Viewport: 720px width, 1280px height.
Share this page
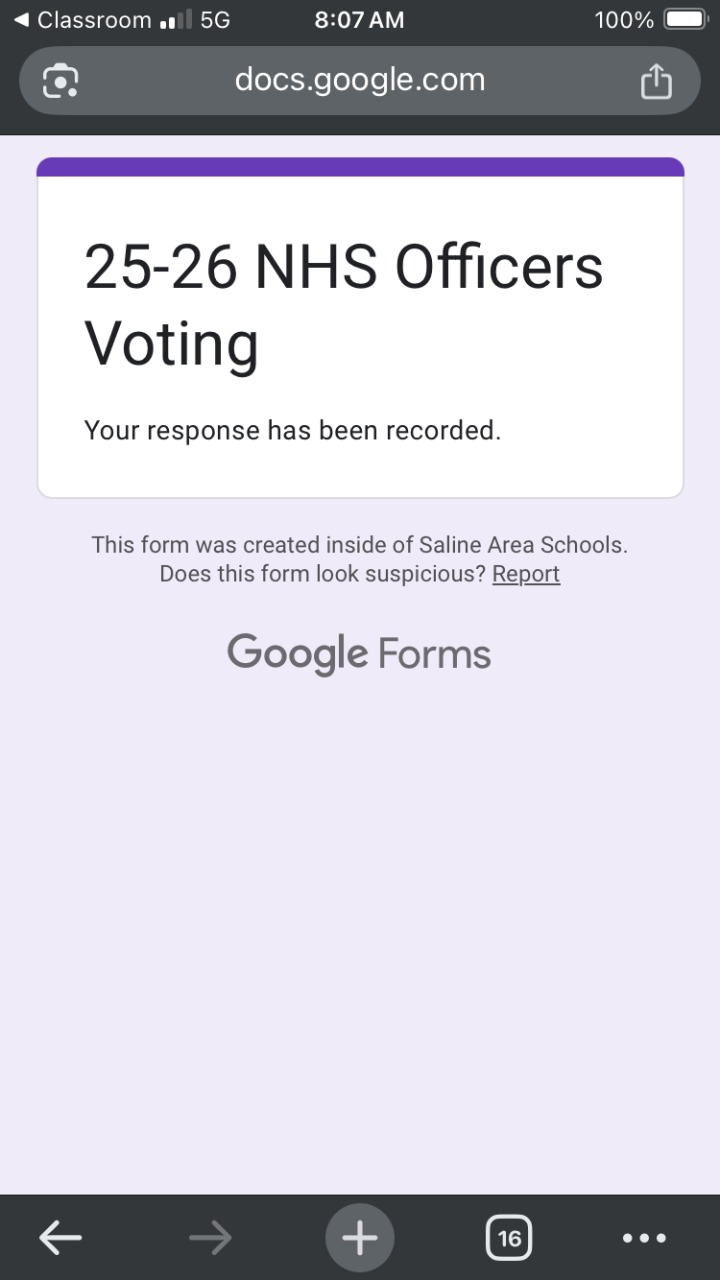pyautogui.click(x=656, y=81)
